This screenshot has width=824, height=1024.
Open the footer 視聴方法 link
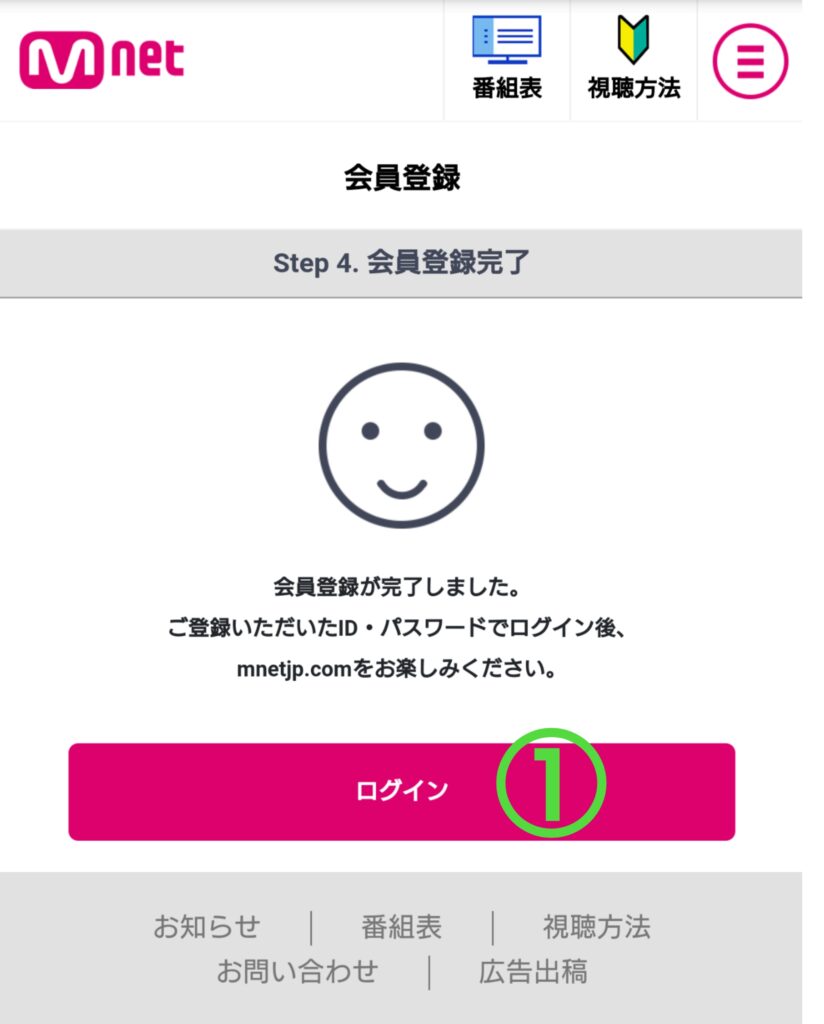tap(596, 927)
